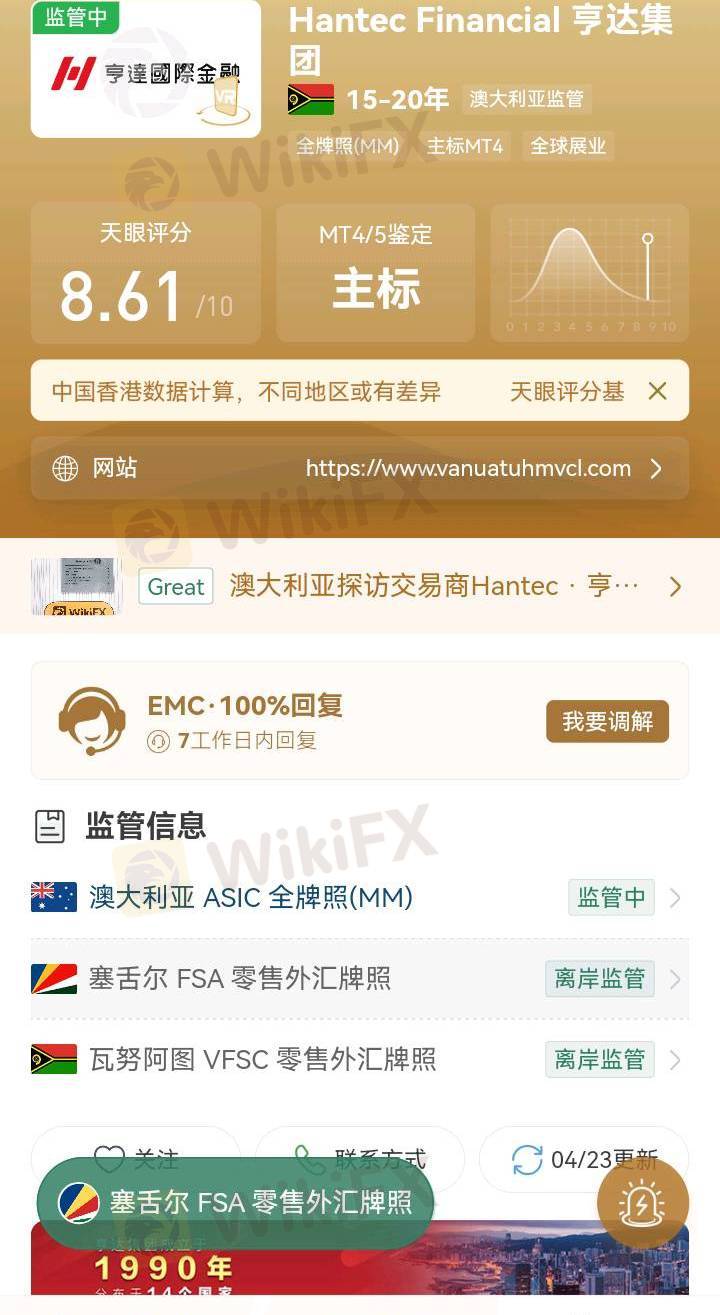
Task: Tap the 澳大利亚监管 tag
Action: (526, 99)
